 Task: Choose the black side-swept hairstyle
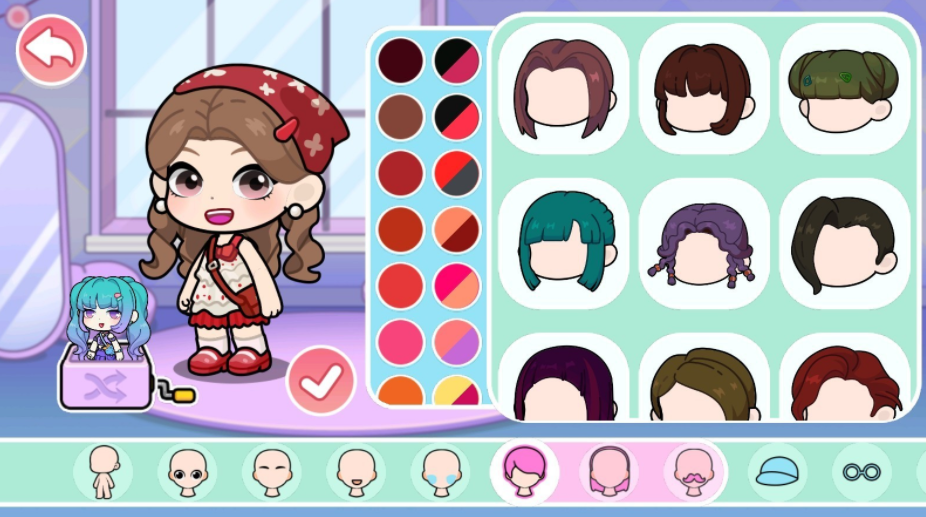844,243
